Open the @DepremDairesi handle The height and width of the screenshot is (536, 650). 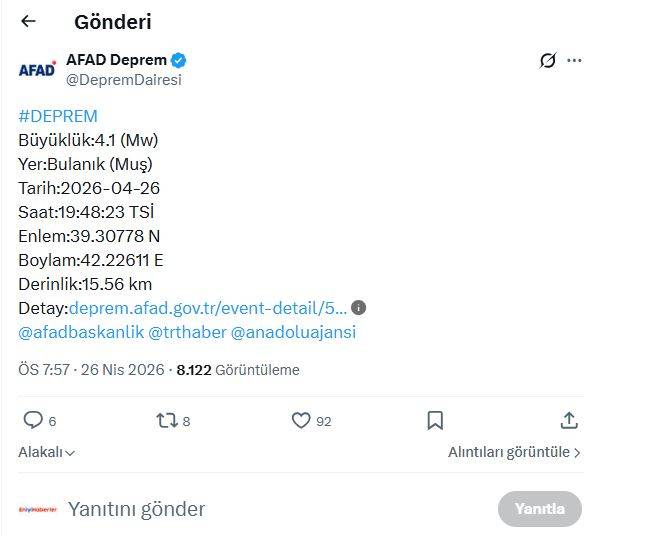click(124, 80)
